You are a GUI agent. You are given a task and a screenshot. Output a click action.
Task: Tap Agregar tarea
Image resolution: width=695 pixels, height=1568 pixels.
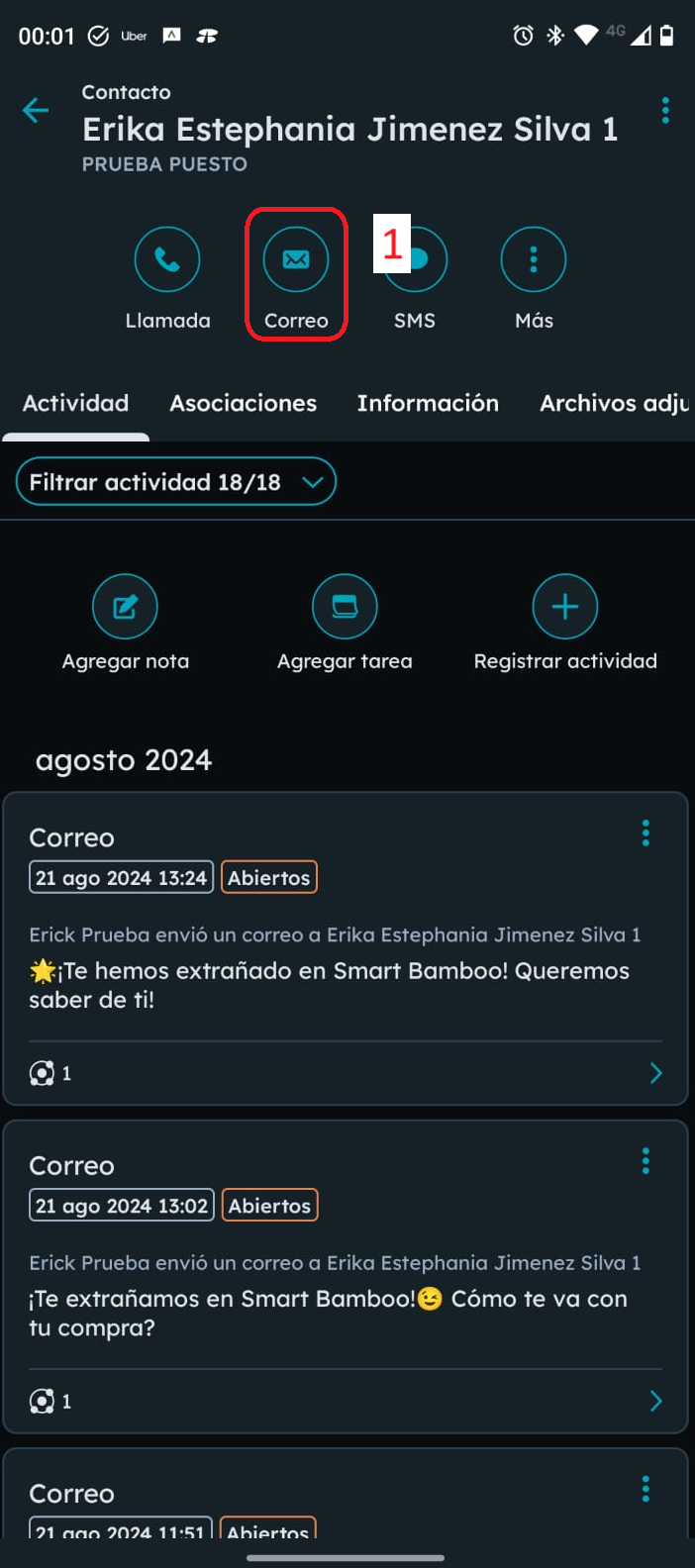click(x=345, y=607)
